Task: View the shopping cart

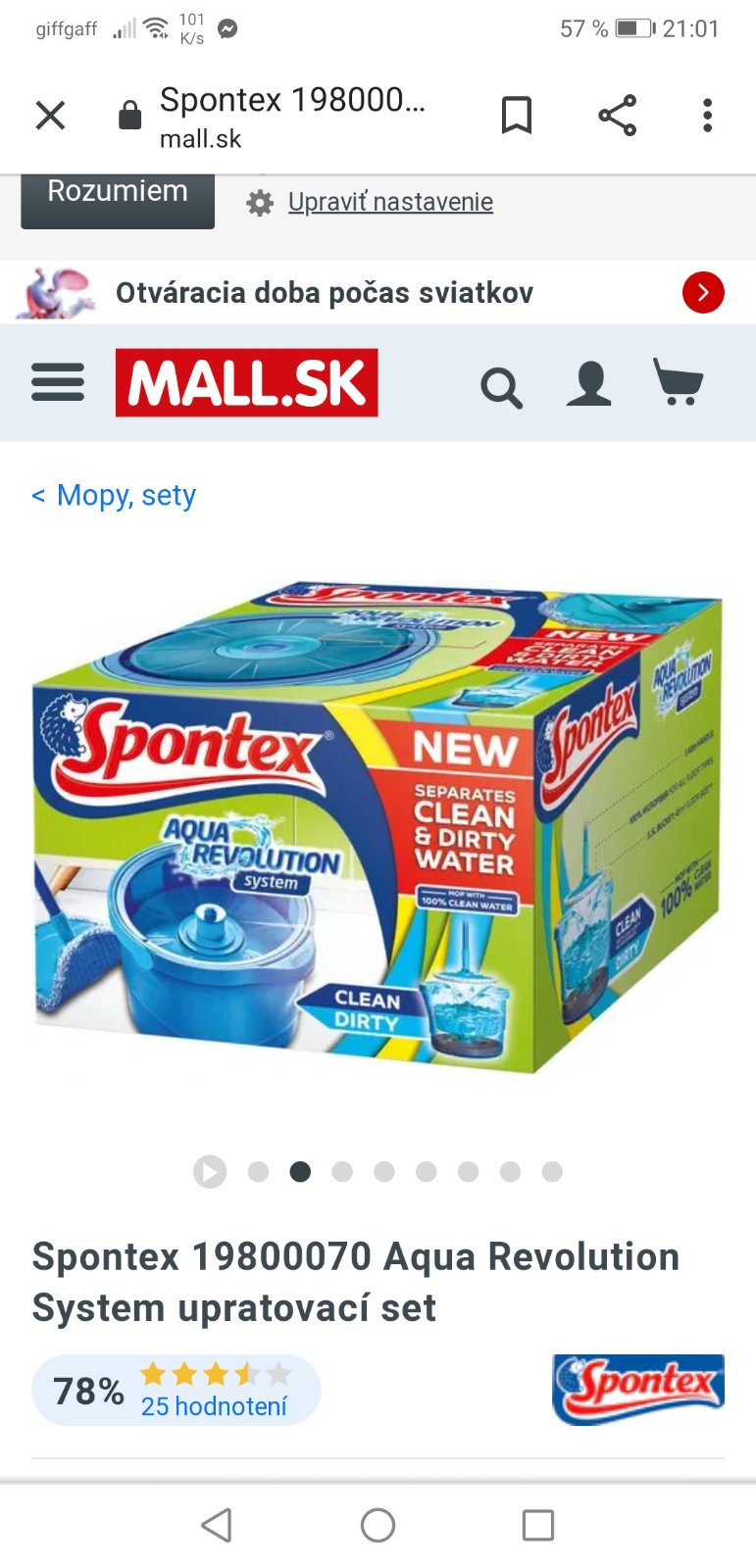Action: pyautogui.click(x=679, y=382)
